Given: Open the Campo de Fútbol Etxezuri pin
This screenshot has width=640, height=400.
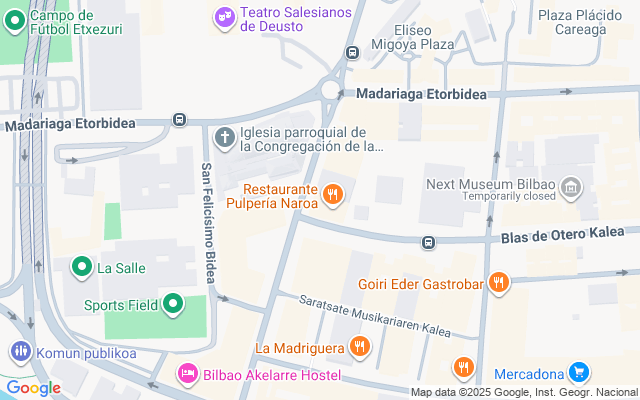Looking at the screenshot, I should click(x=15, y=20).
